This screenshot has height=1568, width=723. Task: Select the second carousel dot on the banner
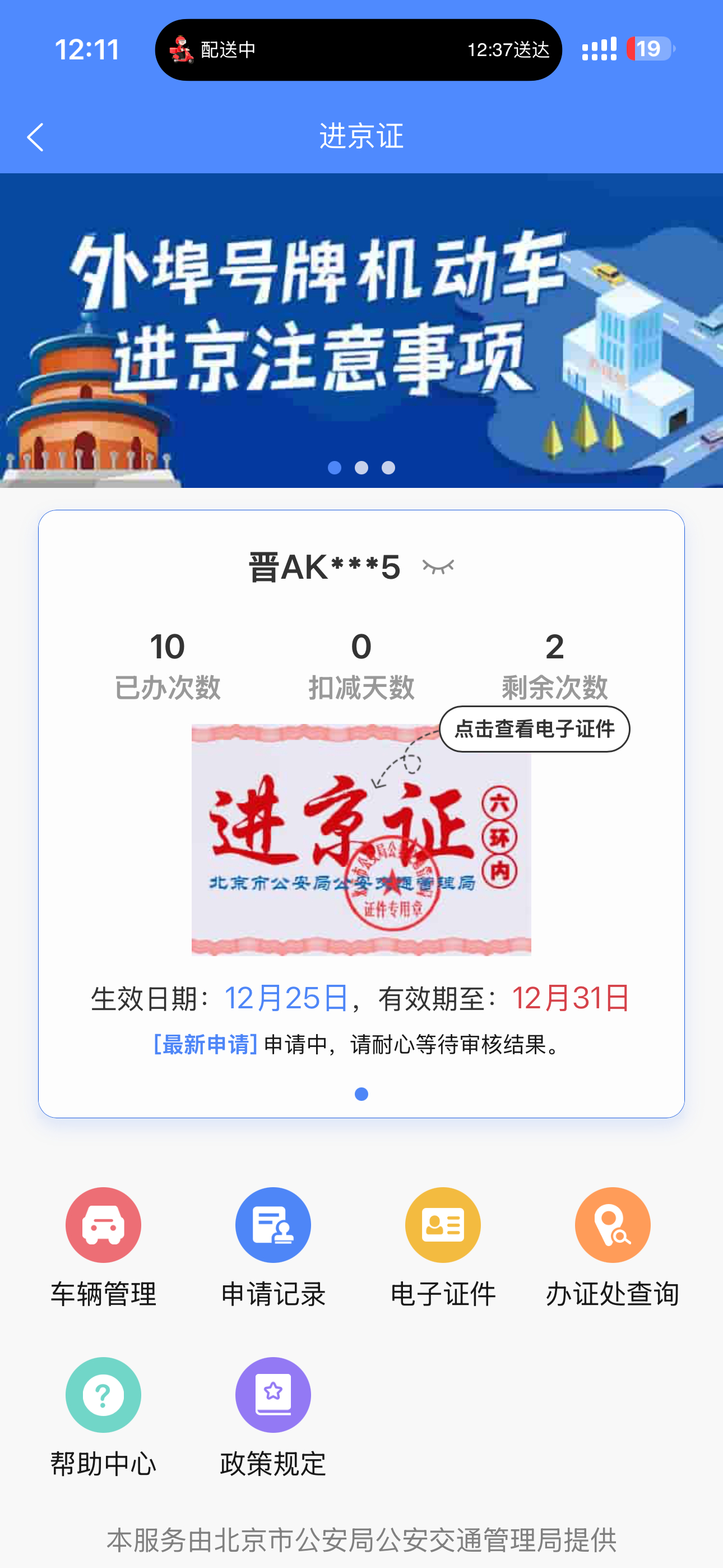361,468
